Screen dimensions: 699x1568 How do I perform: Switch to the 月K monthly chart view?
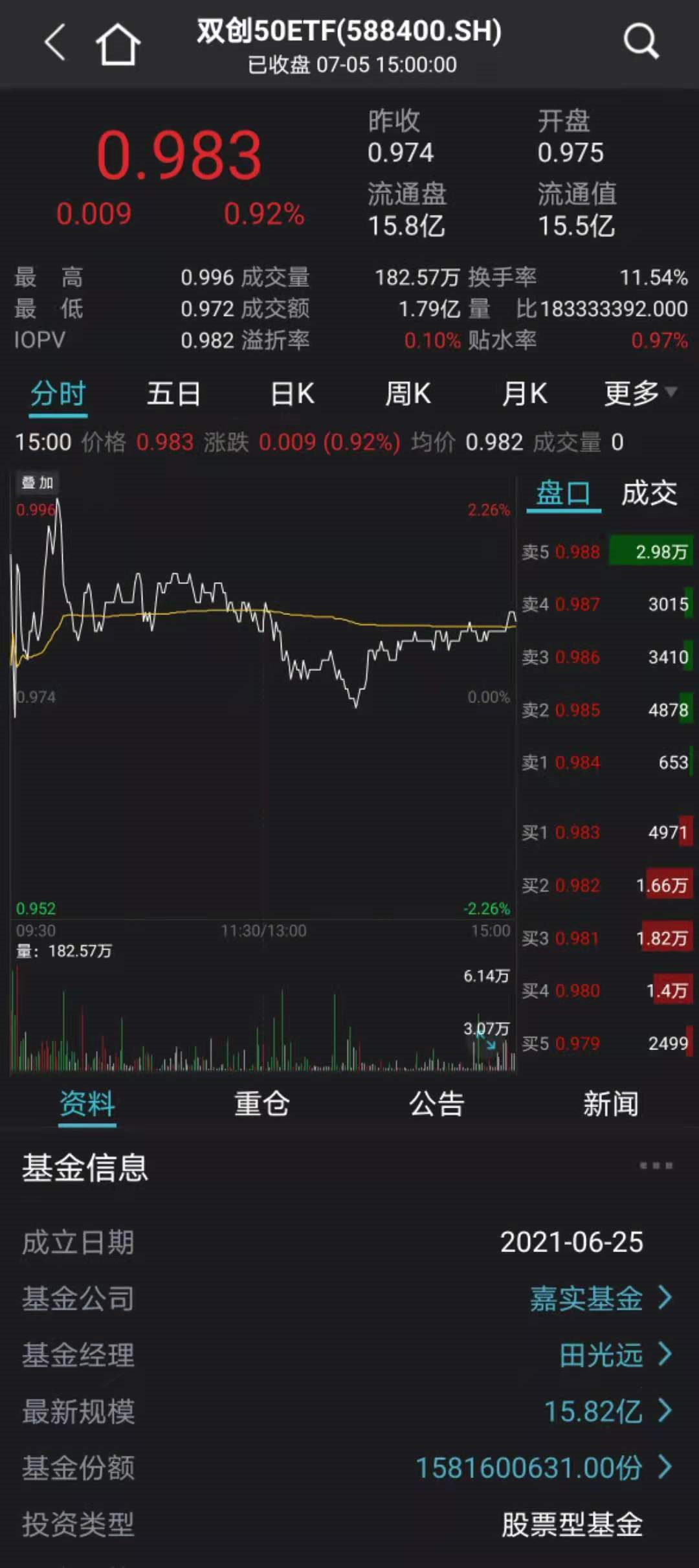pyautogui.click(x=524, y=394)
